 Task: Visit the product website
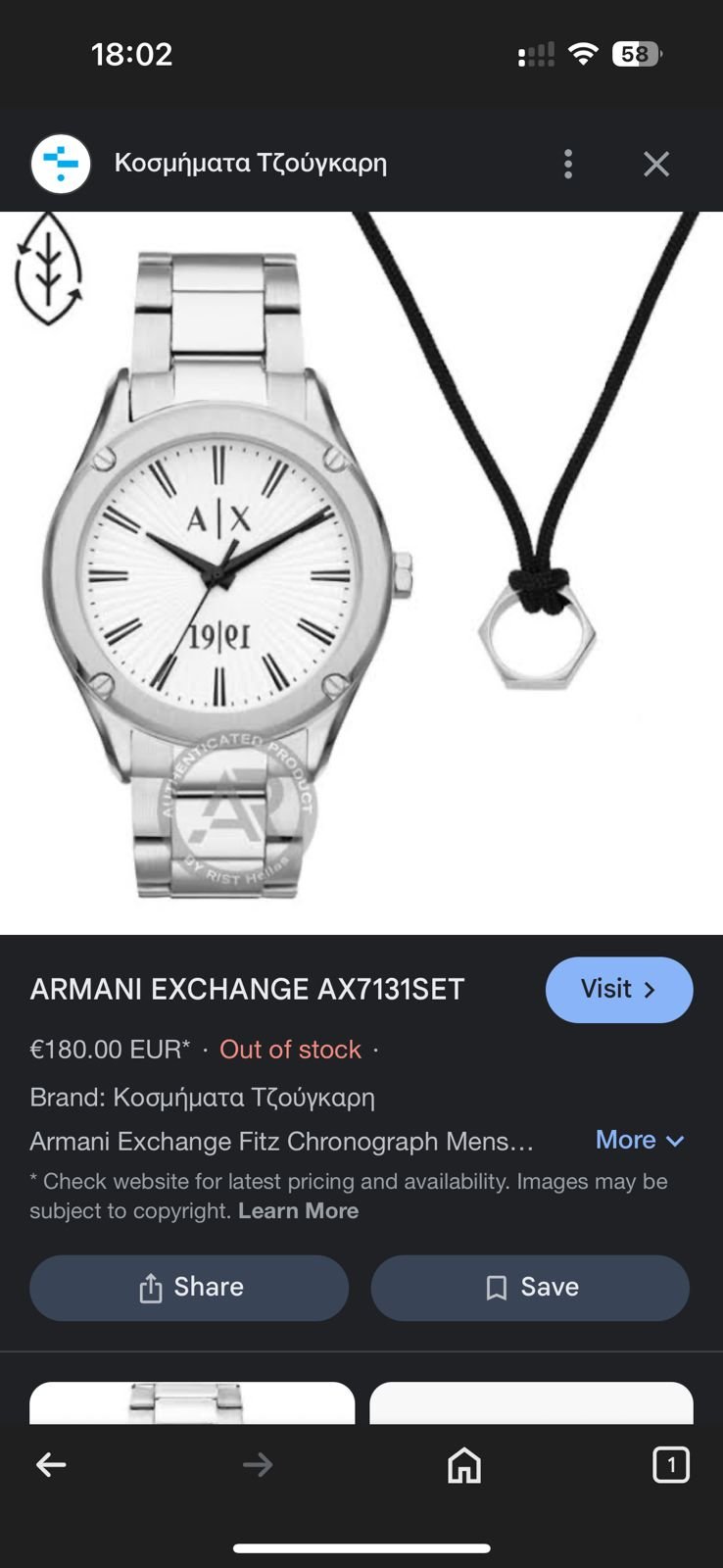coord(618,990)
